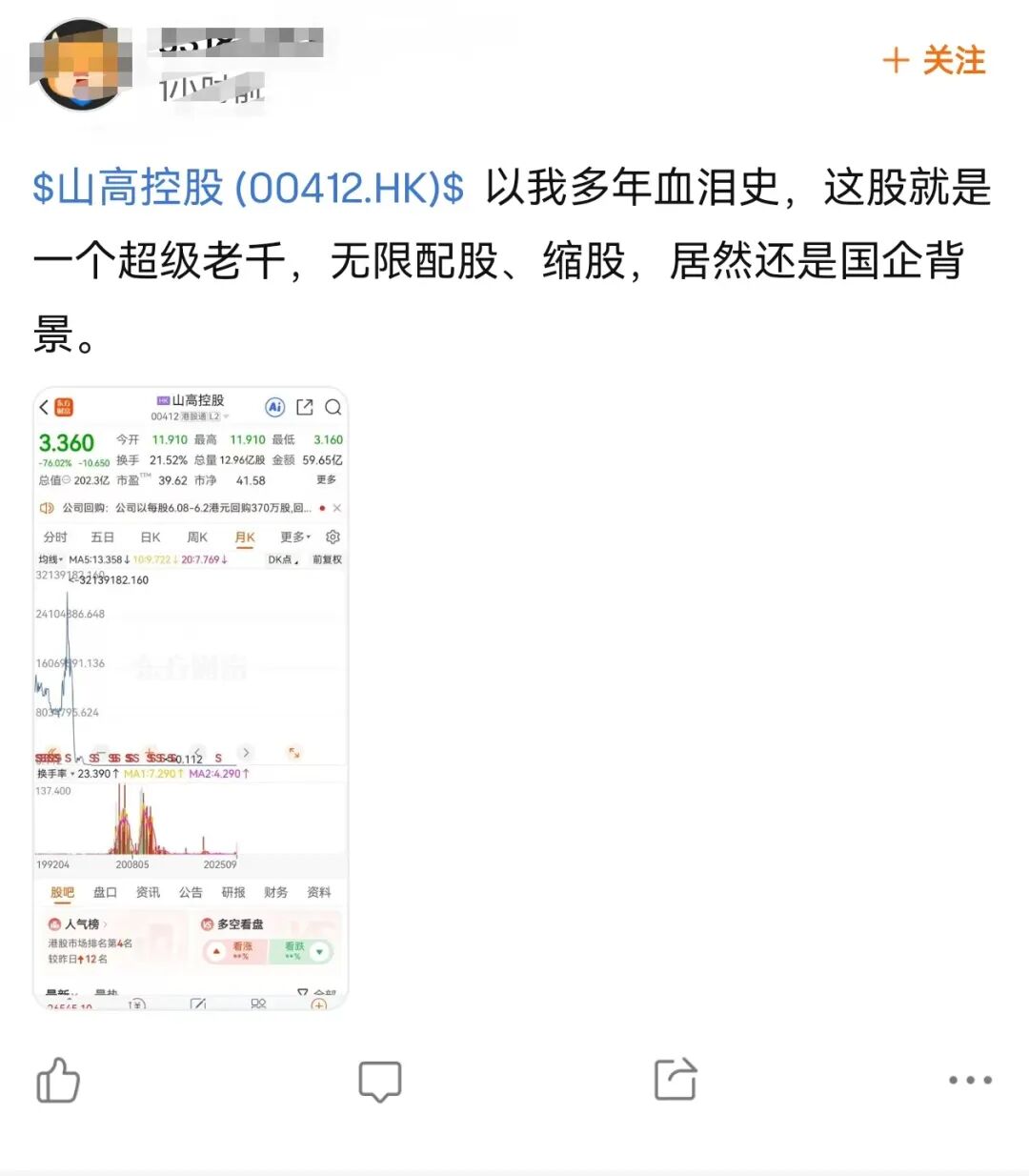Screen dimensions: 1029x1176
Task: Open the poster's profile avatar
Action: [81, 65]
